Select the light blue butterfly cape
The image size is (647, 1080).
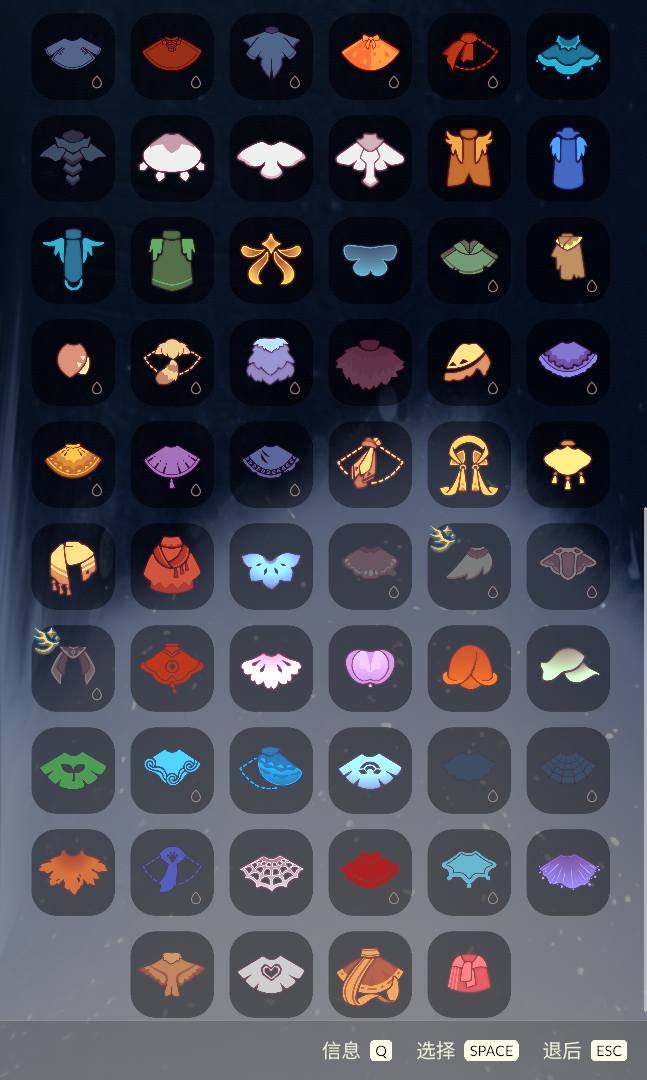click(370, 258)
